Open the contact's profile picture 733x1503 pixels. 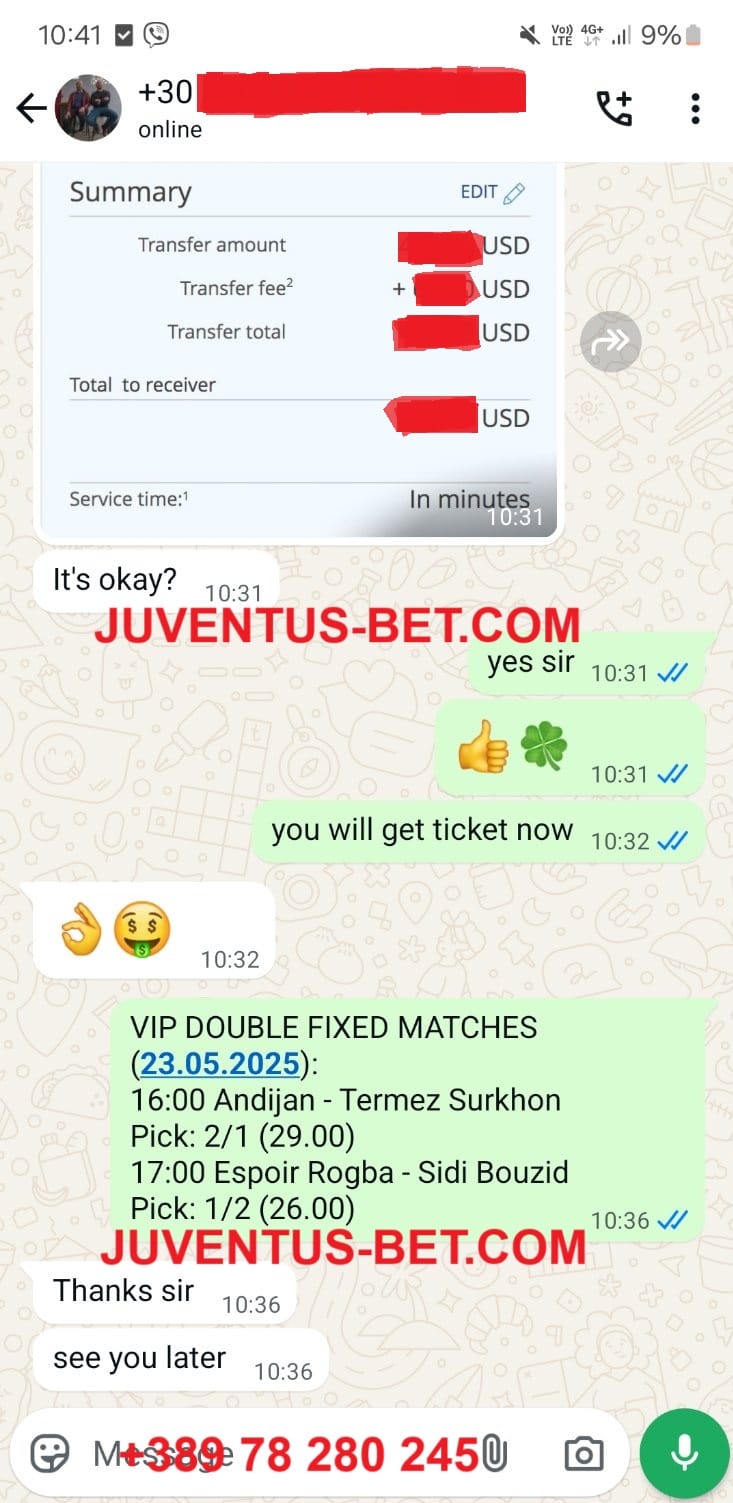click(x=88, y=108)
